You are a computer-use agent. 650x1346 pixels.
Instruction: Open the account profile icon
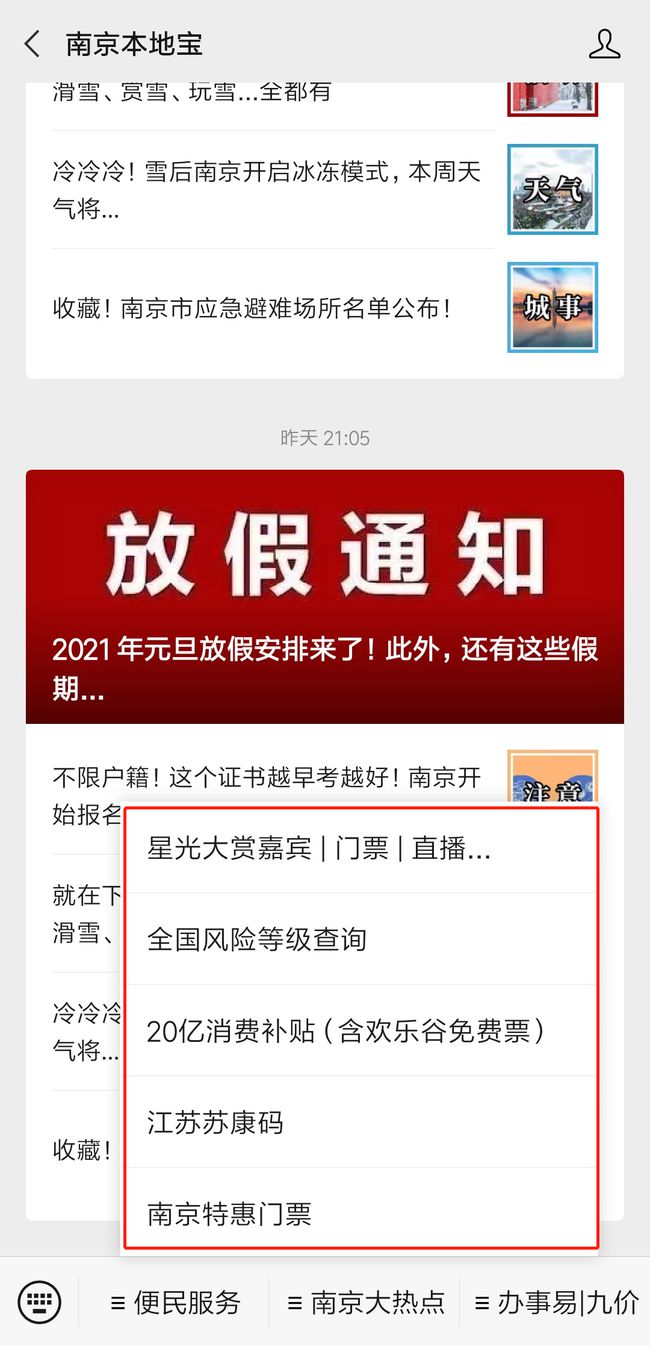click(604, 44)
